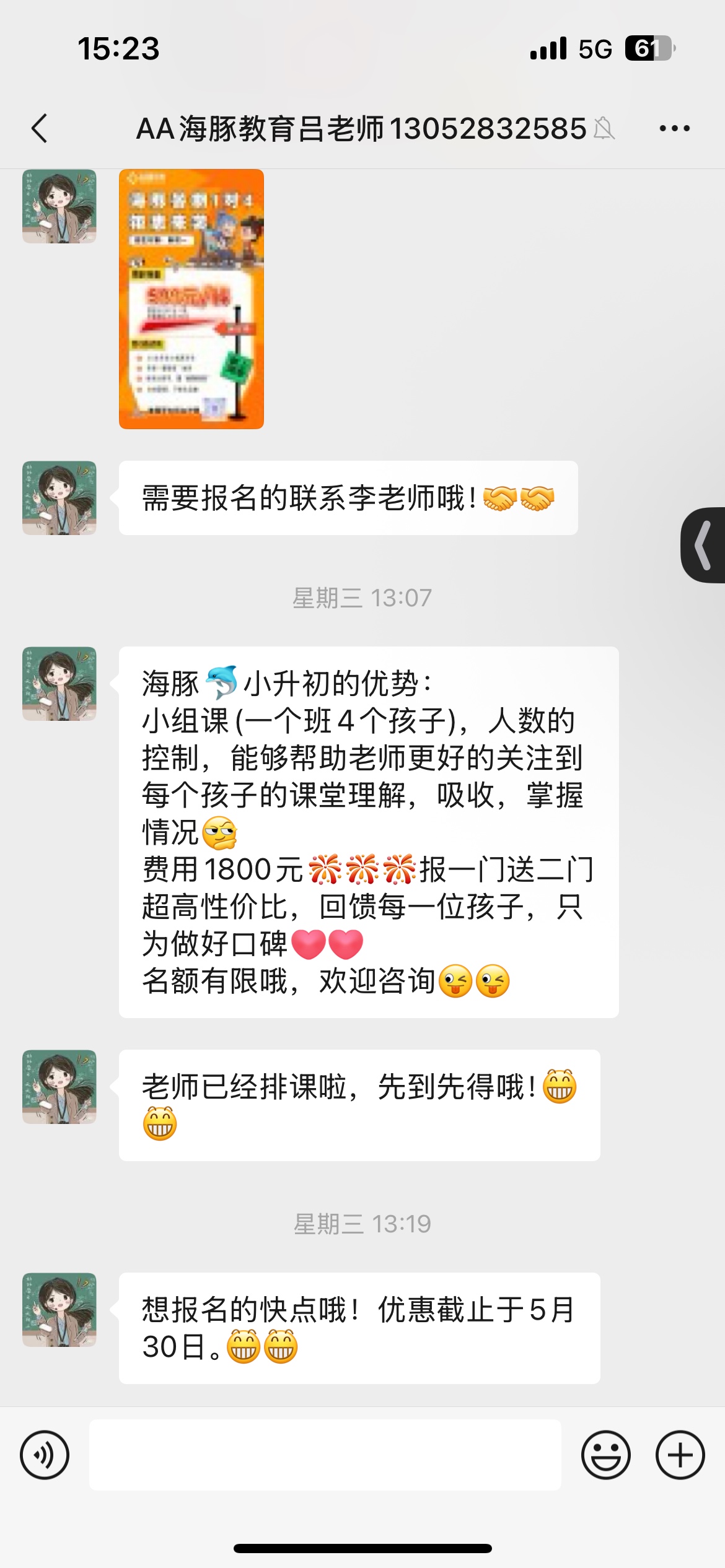Image resolution: width=725 pixels, height=1568 pixels.
Task: Expand the floating side arrow tab
Action: (x=704, y=545)
